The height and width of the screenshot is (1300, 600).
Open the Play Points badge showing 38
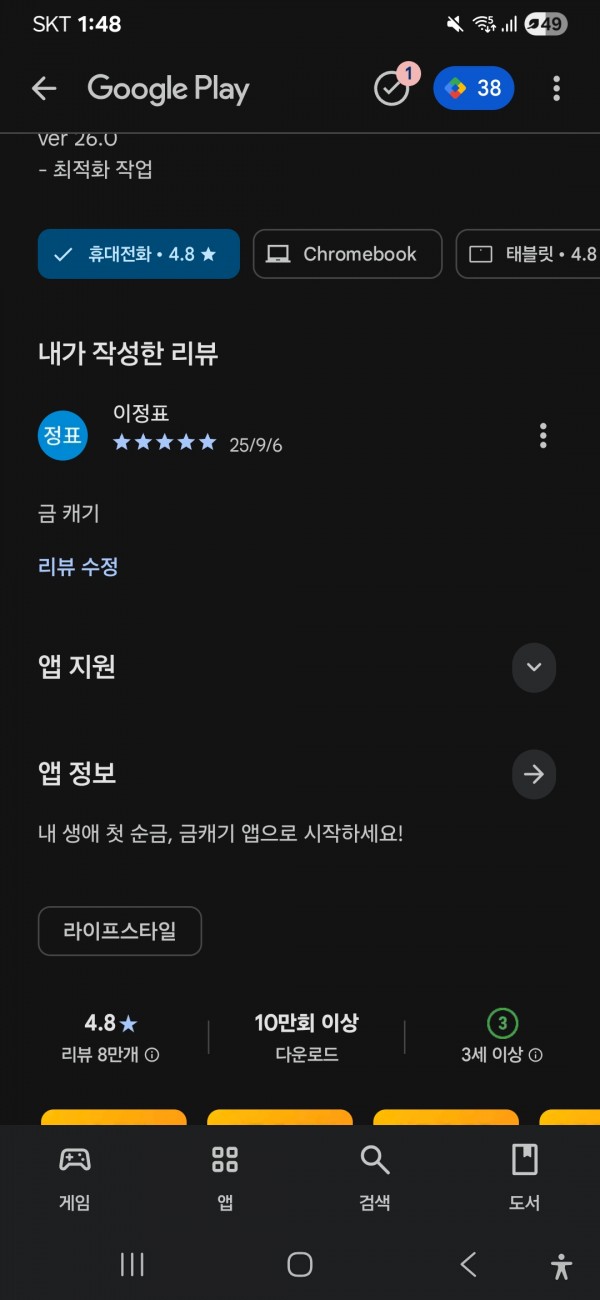click(474, 88)
